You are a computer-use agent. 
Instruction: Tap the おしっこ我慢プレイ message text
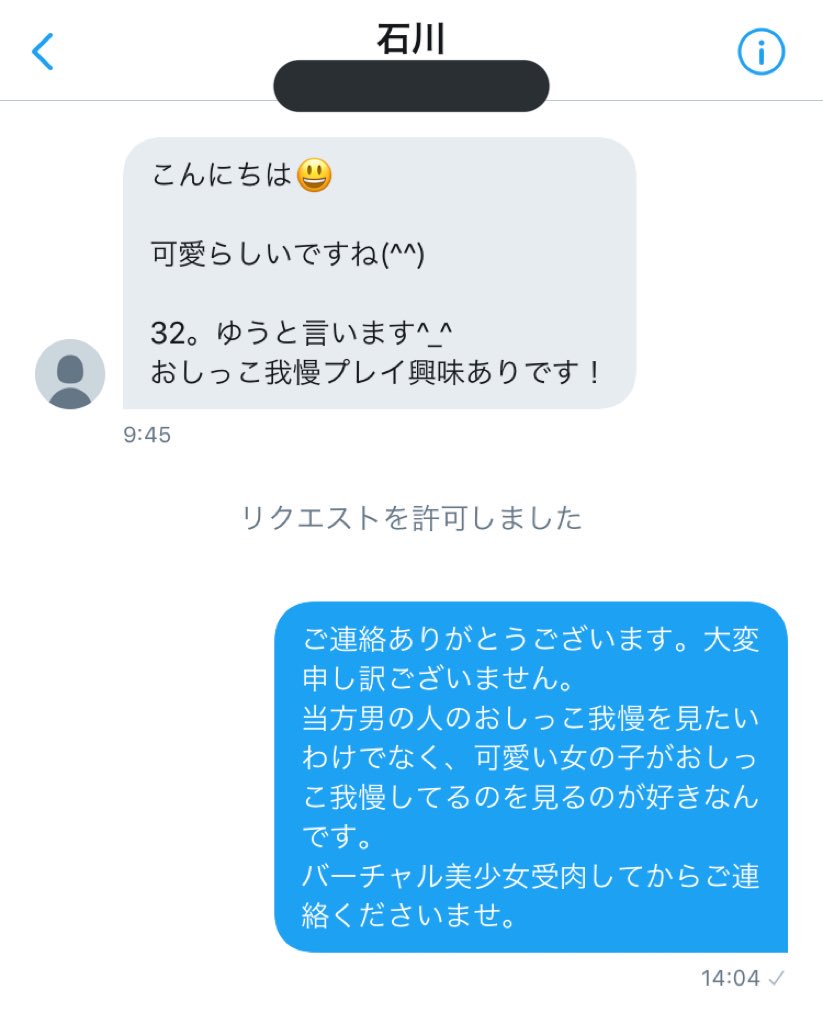[380, 372]
